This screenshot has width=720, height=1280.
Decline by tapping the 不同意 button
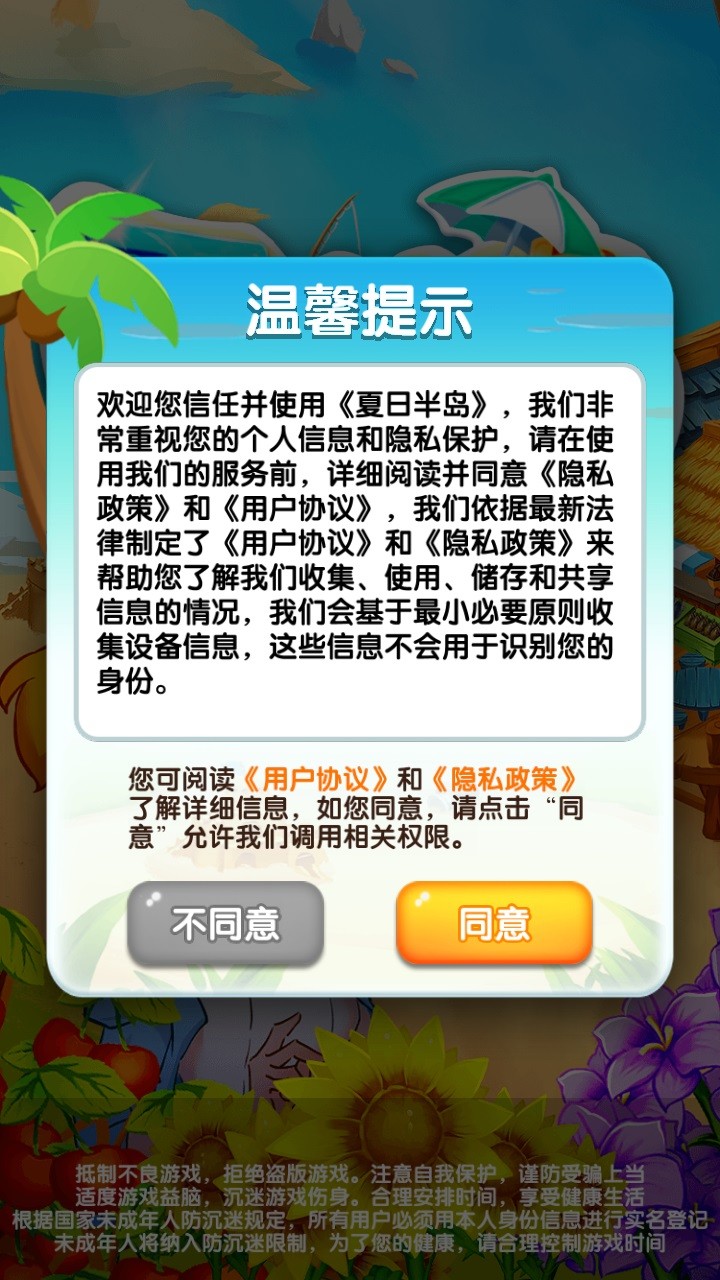(x=225, y=923)
